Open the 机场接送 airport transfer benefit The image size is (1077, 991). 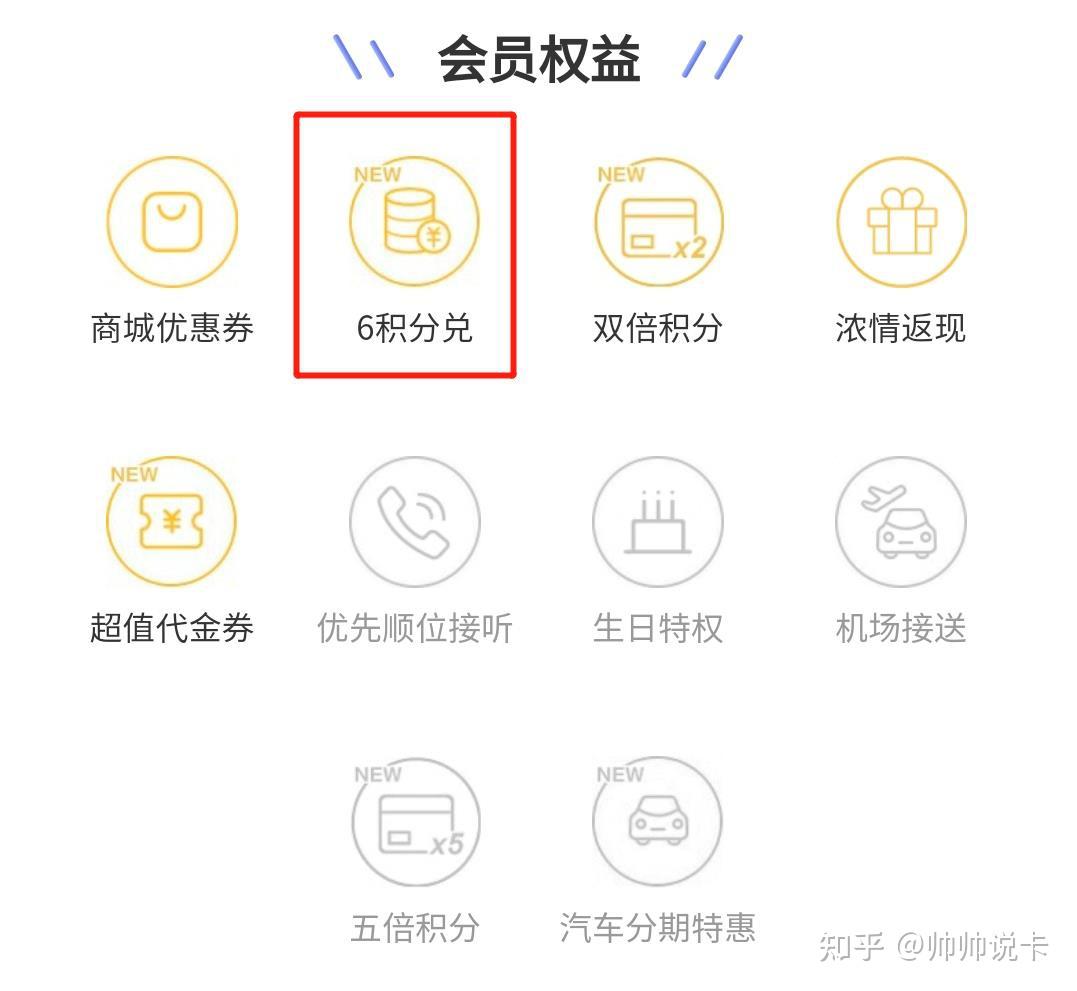click(x=900, y=522)
